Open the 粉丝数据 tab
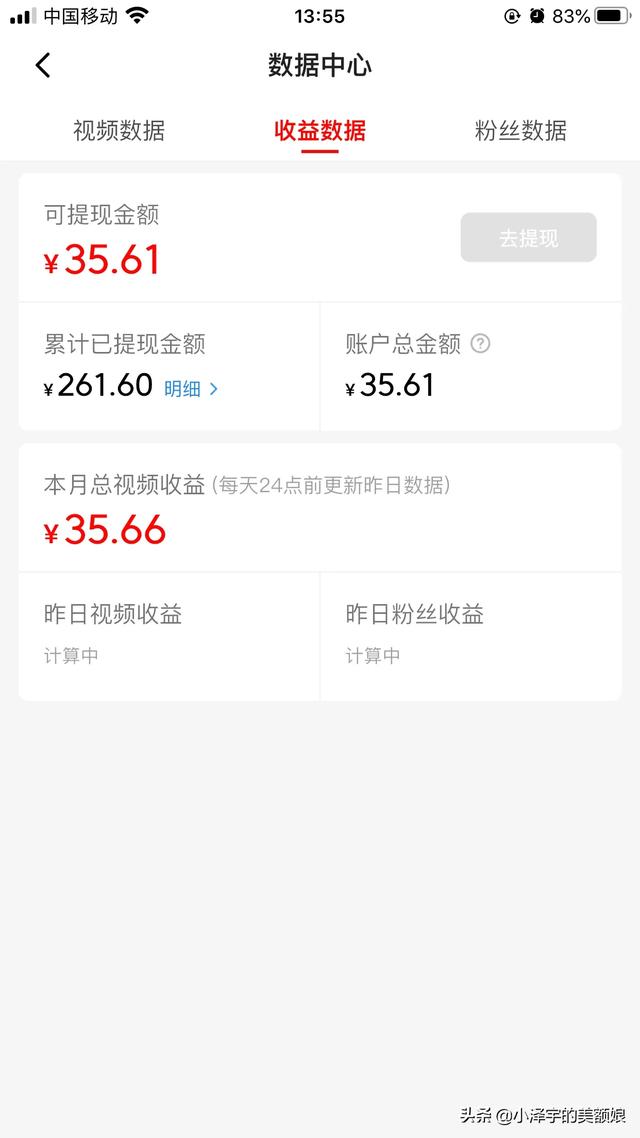Viewport: 640px width, 1138px height. click(520, 131)
